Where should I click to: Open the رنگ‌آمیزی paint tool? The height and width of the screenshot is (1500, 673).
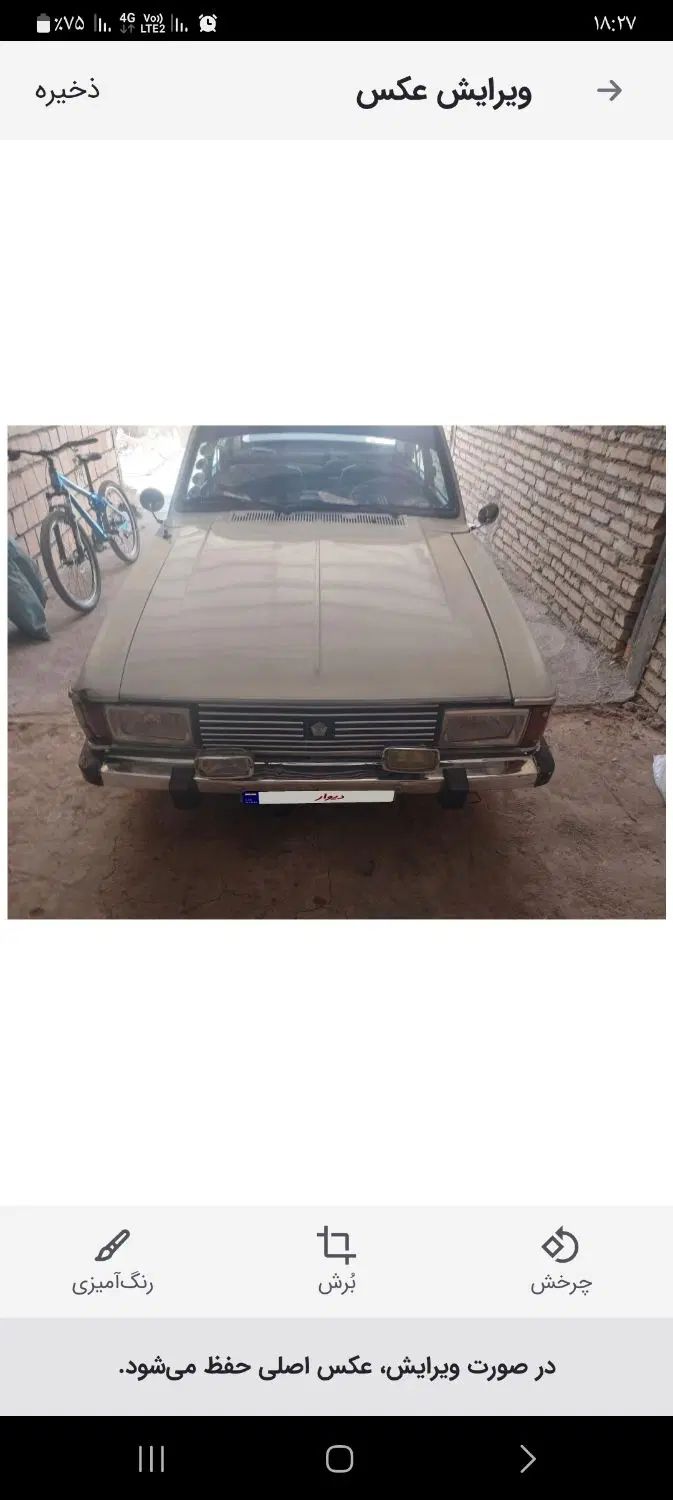112,1261
